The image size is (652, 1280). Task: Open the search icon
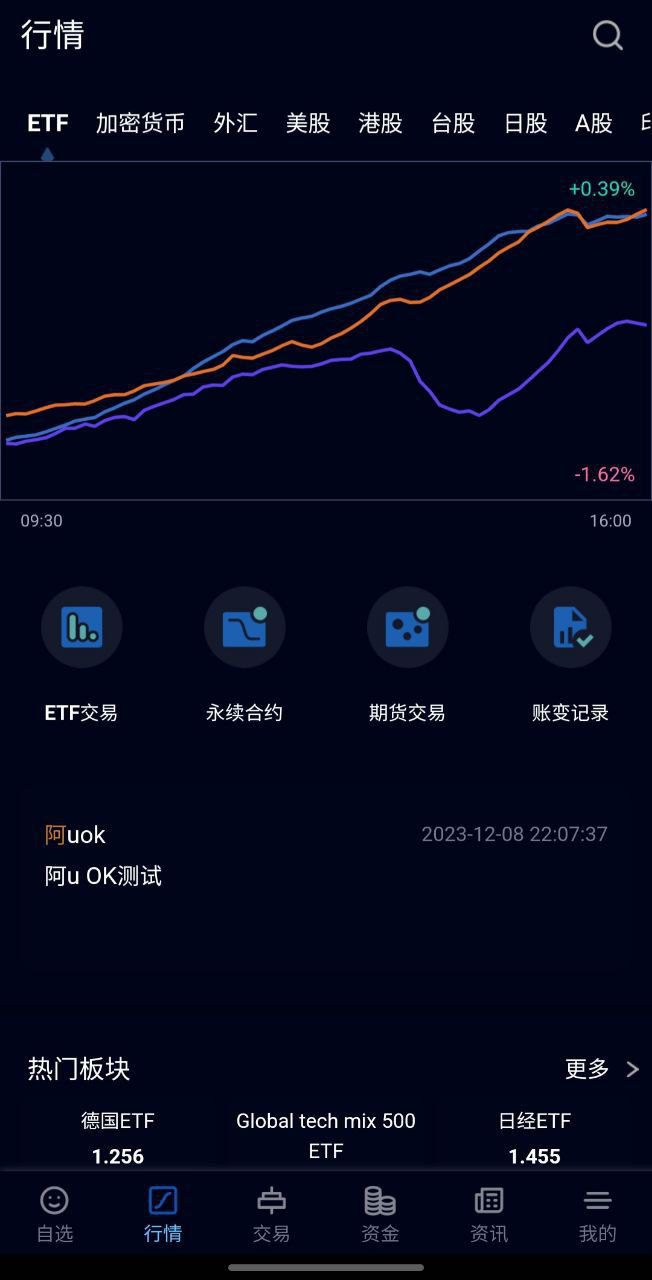pos(607,36)
